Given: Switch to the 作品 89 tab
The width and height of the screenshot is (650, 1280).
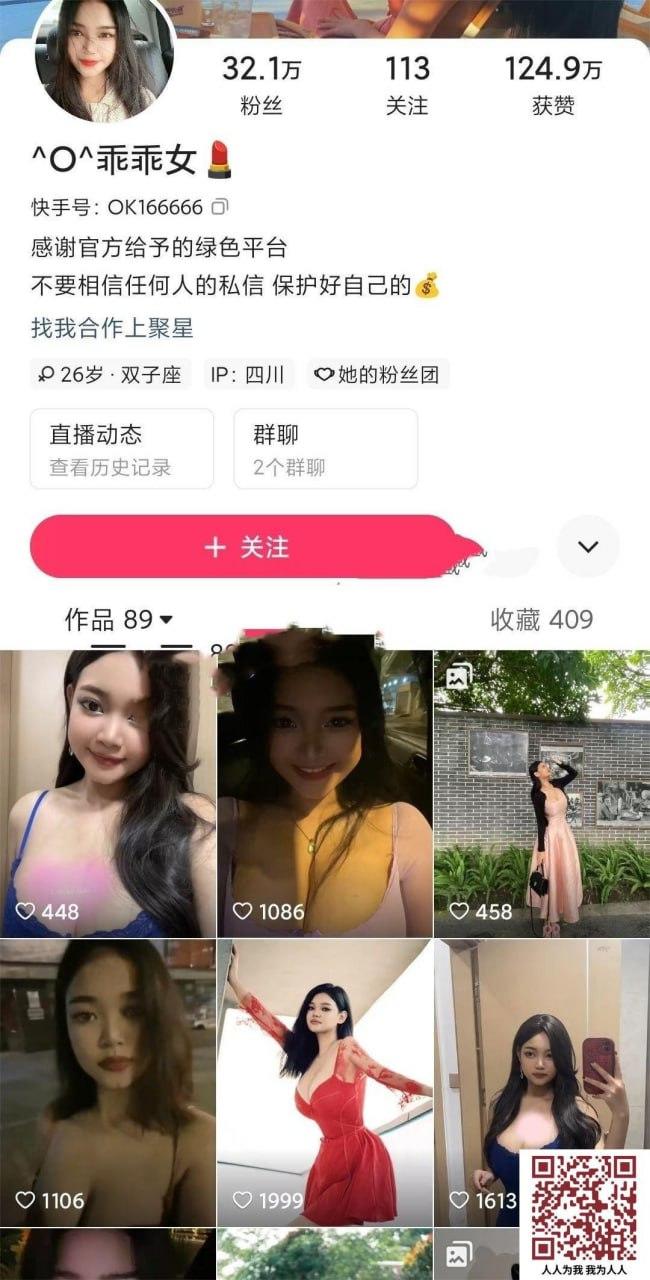Looking at the screenshot, I should [118, 620].
